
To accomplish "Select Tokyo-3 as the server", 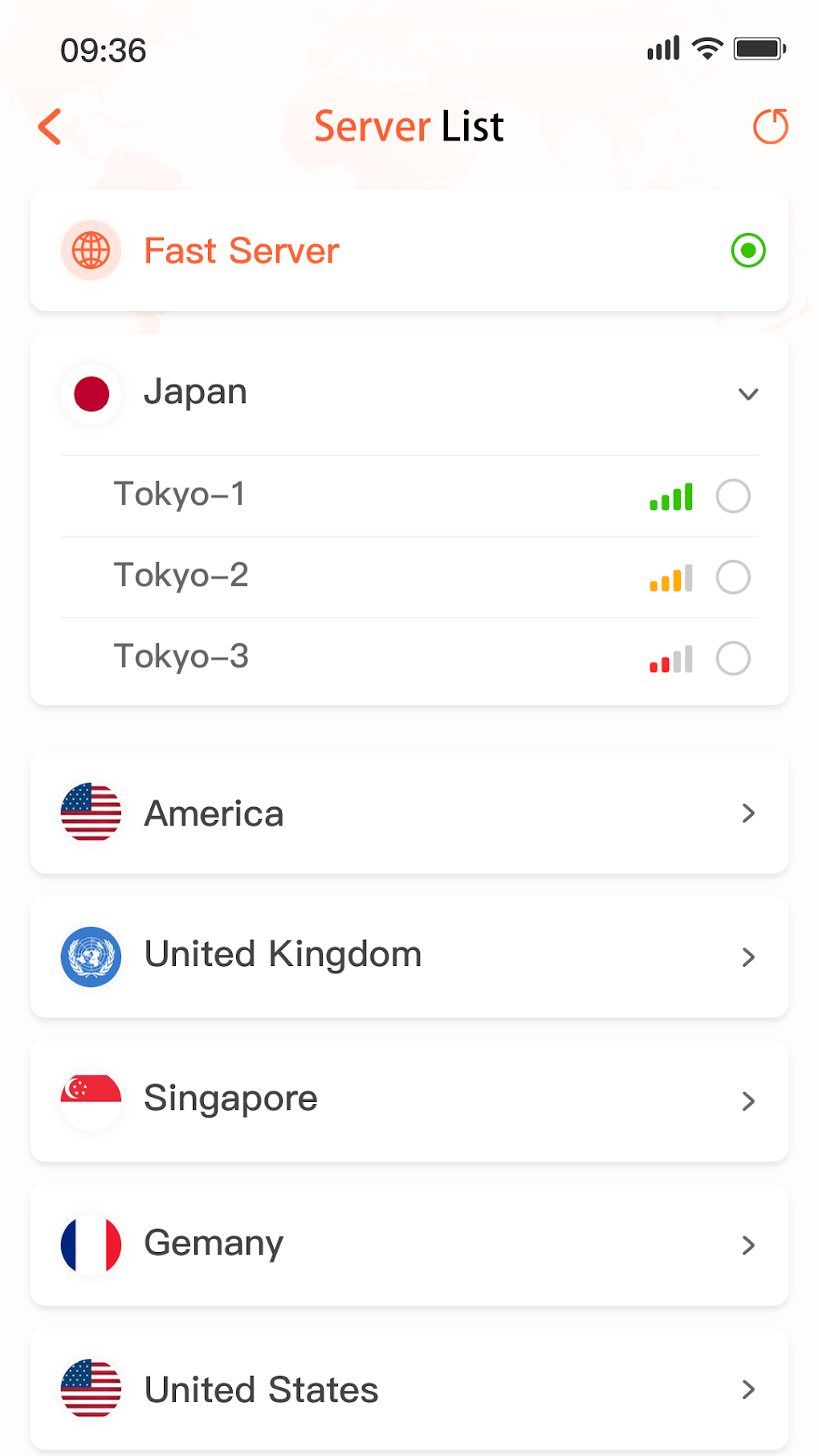I will pos(732,659).
